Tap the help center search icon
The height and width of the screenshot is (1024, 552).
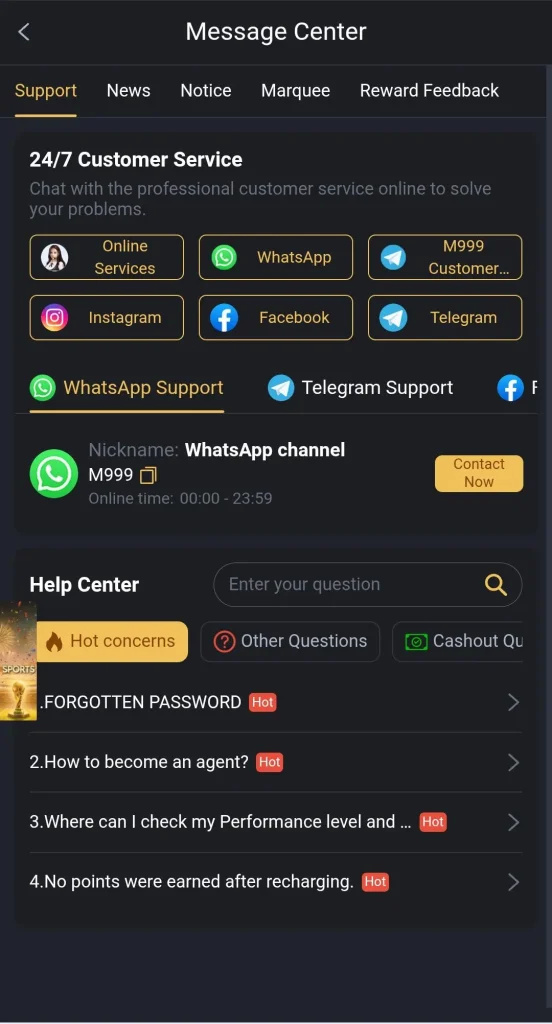pyautogui.click(x=496, y=584)
